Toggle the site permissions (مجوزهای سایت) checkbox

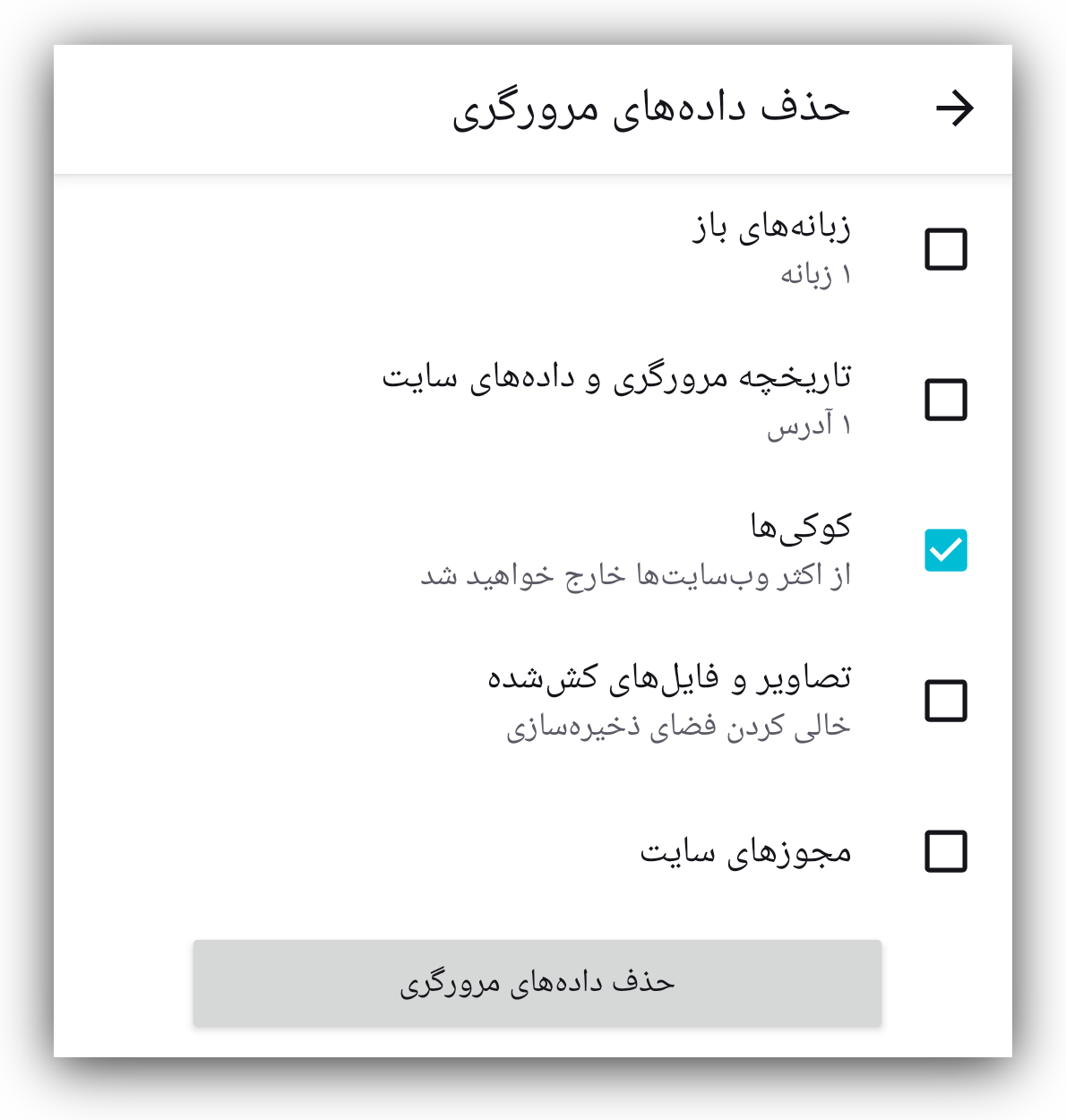pyautogui.click(x=945, y=853)
